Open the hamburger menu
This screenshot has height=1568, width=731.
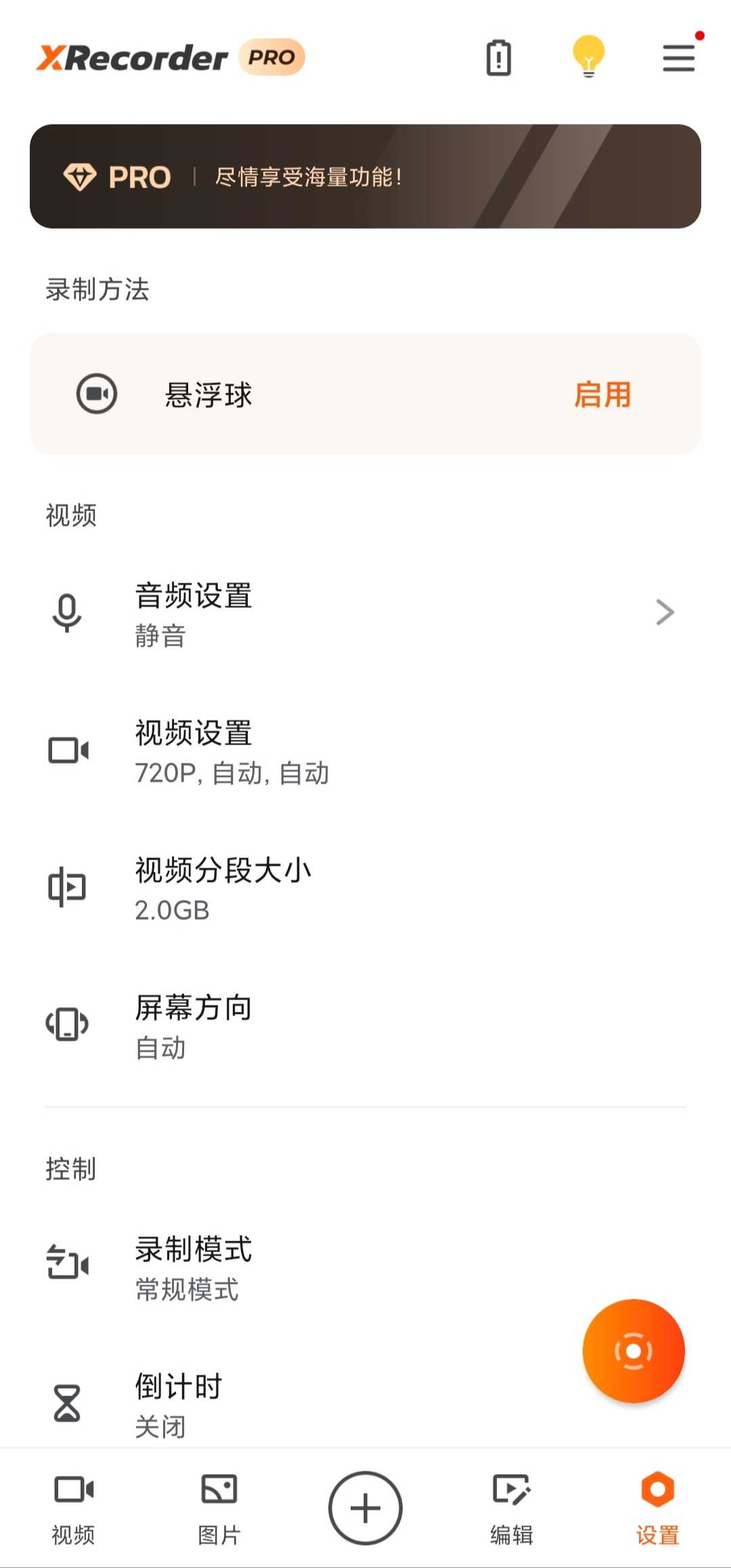679,58
